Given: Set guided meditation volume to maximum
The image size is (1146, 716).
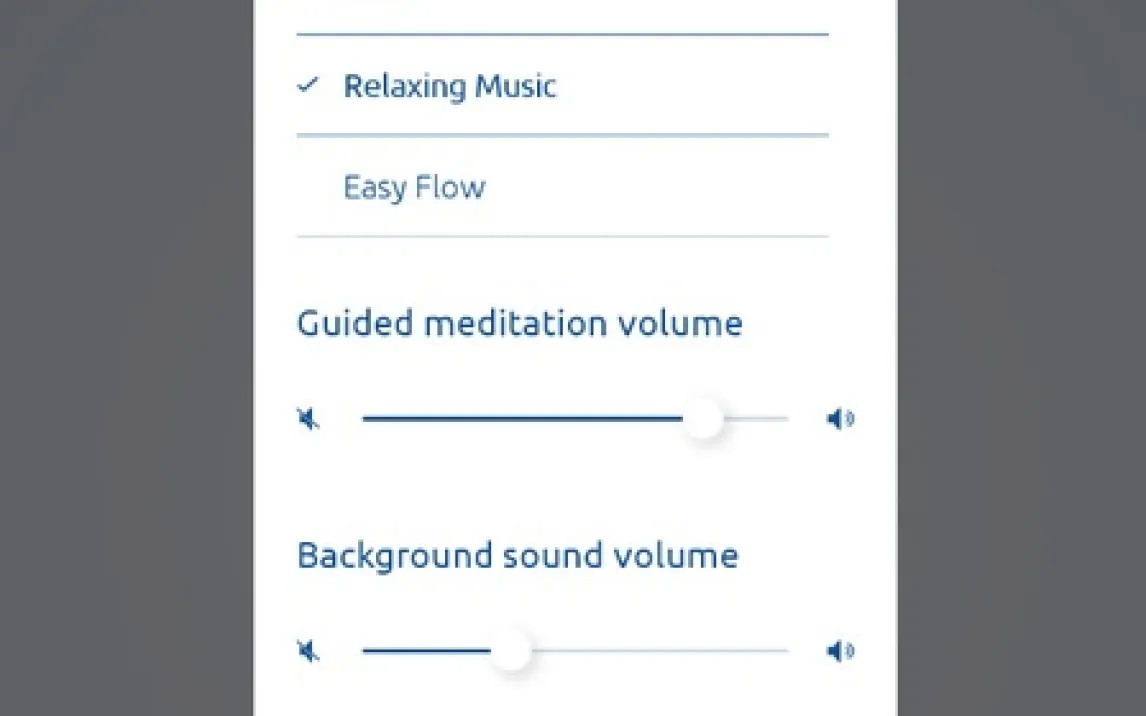Looking at the screenshot, I should [x=840, y=419].
